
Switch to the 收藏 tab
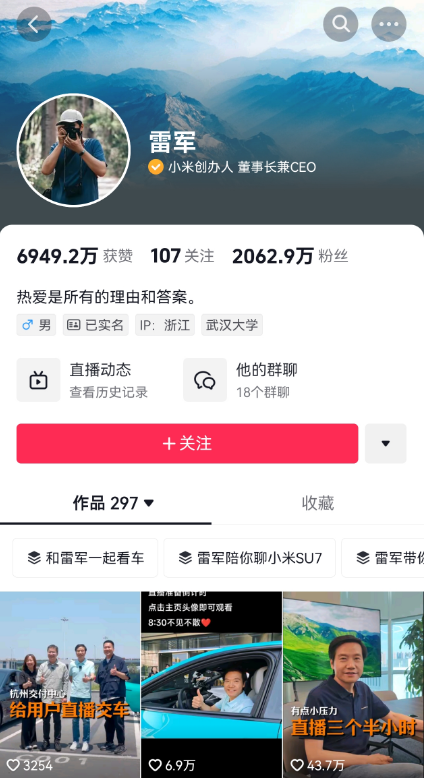[318, 503]
